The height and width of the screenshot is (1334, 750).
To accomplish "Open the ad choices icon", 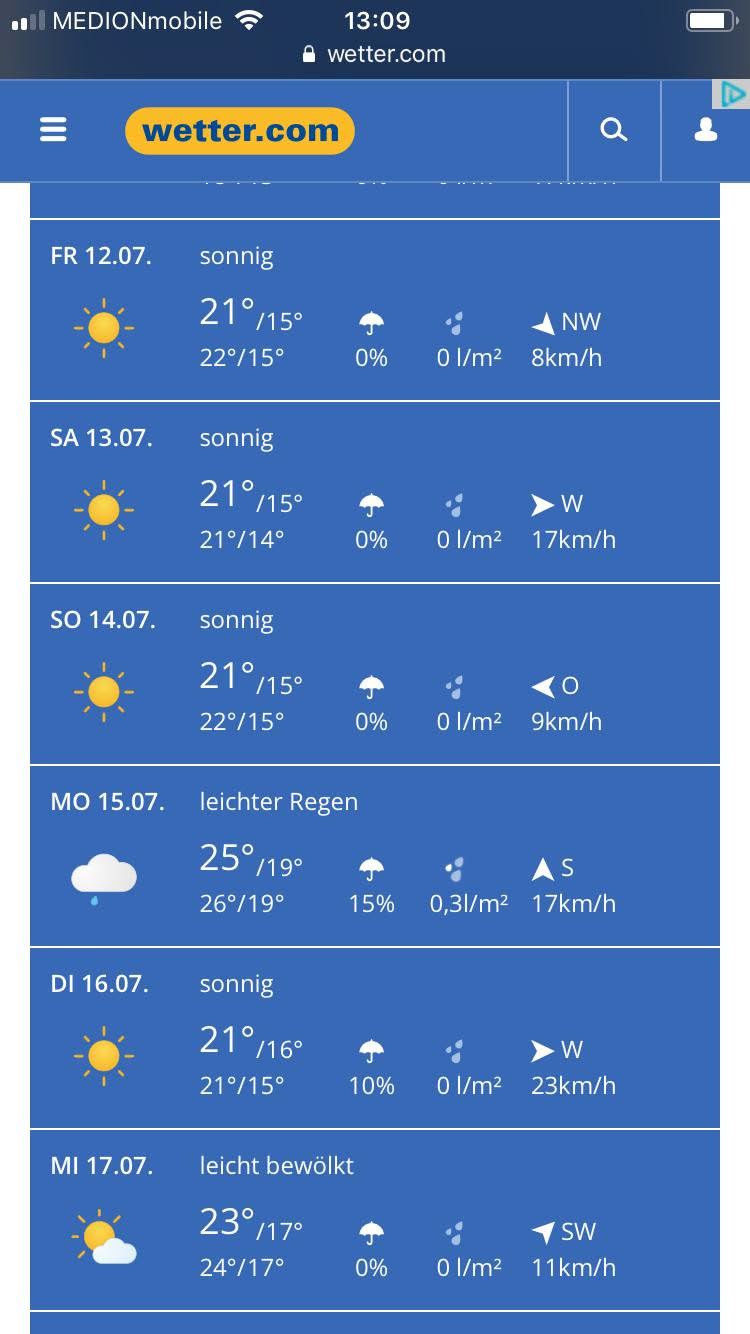I will (x=733, y=95).
